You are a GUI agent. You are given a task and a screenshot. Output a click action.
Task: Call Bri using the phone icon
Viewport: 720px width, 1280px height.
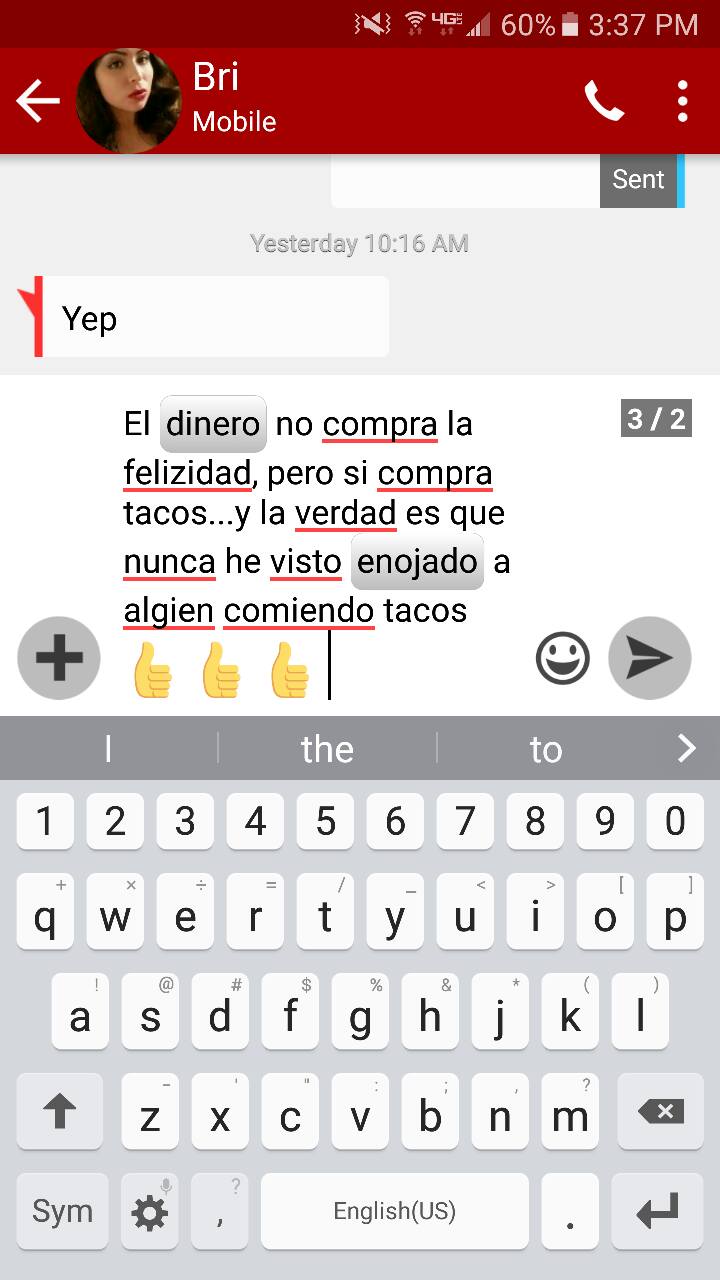click(x=604, y=101)
